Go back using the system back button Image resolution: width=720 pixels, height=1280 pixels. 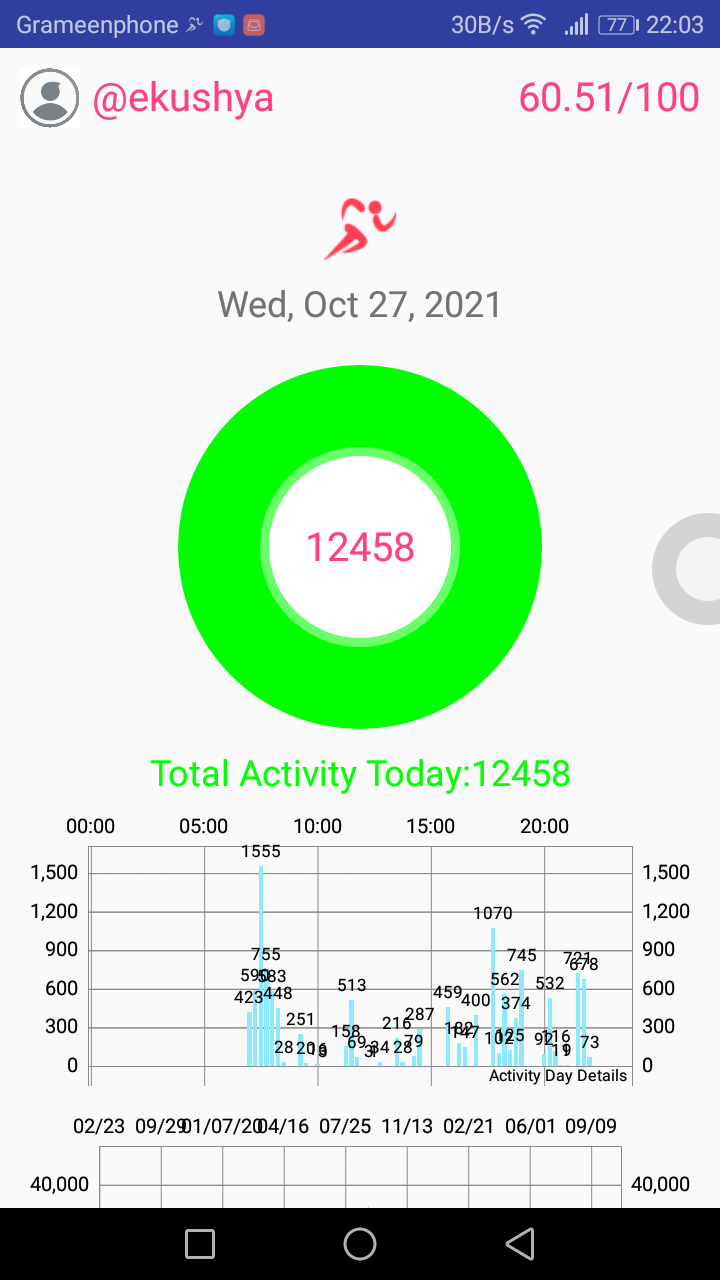click(520, 1244)
